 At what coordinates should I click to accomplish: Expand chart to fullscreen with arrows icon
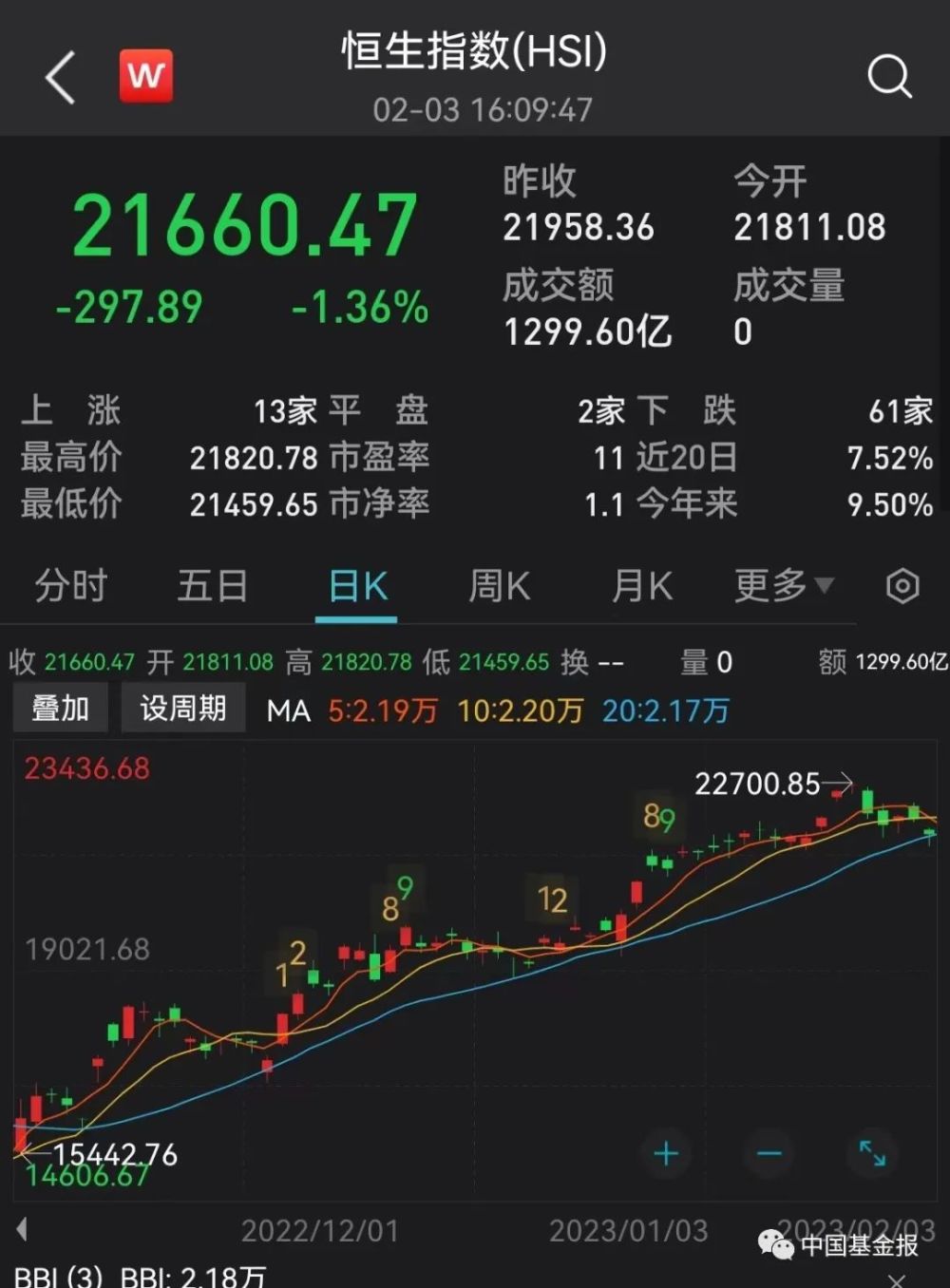pos(872,1155)
